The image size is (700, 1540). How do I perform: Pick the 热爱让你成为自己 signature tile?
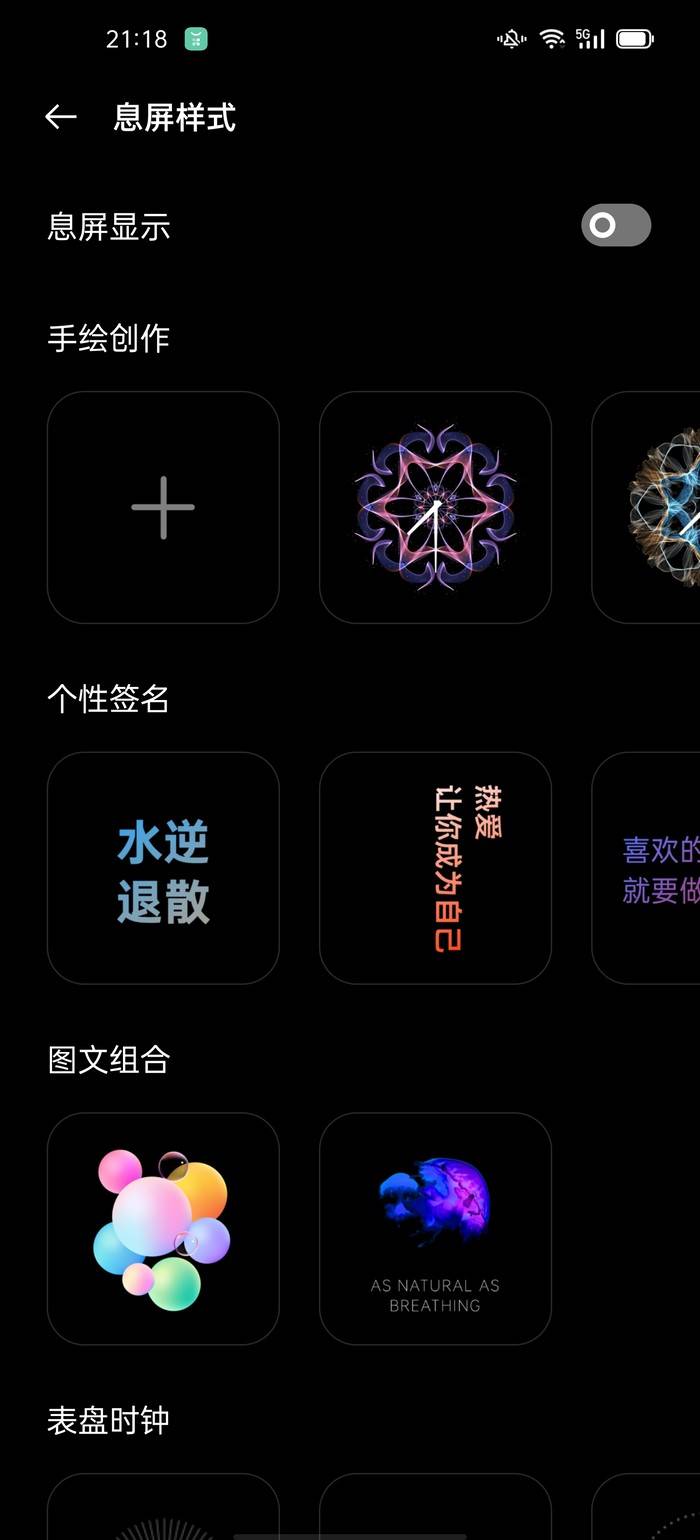click(x=435, y=868)
